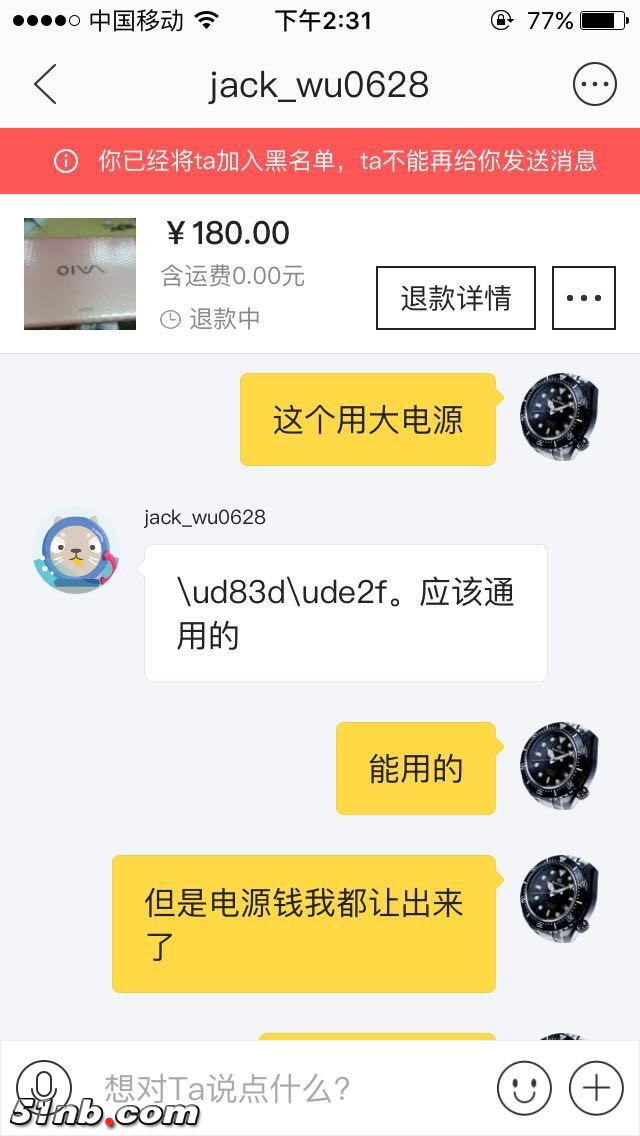Open the ¥180.00 VAIO product thumbnail
This screenshot has height=1136, width=640.
80,274
